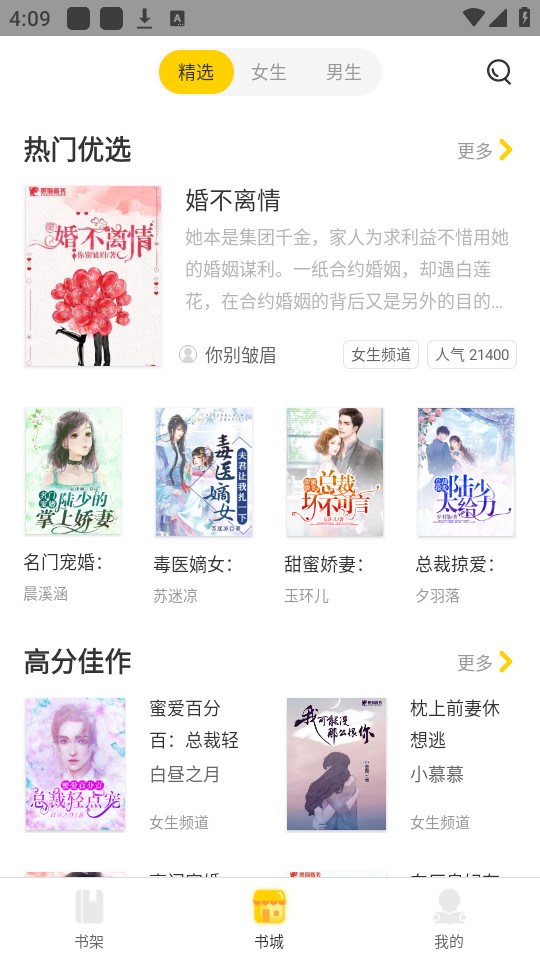
Task: Select the 书城 bottom tab
Action: (x=269, y=919)
